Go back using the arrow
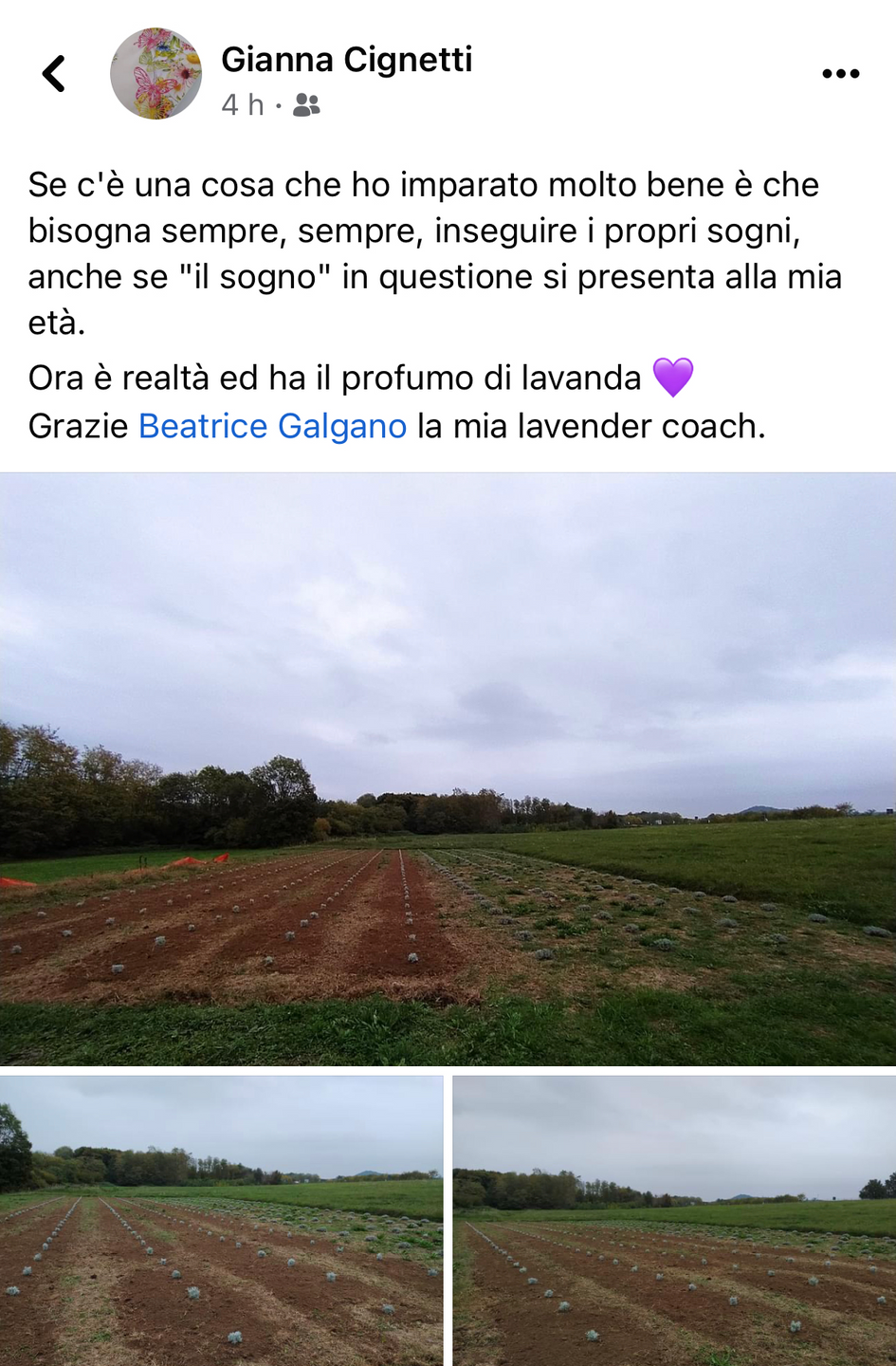The width and height of the screenshot is (896, 1366). (54, 74)
